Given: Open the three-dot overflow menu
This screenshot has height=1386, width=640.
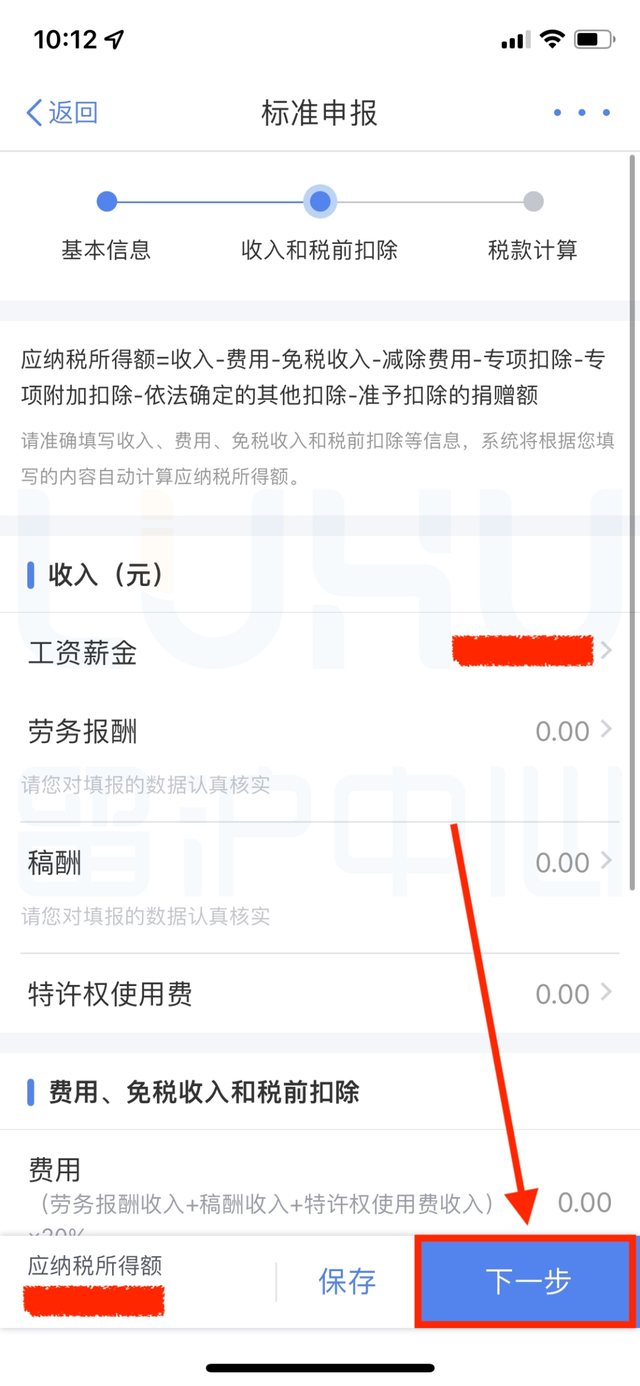Looking at the screenshot, I should 581,113.
